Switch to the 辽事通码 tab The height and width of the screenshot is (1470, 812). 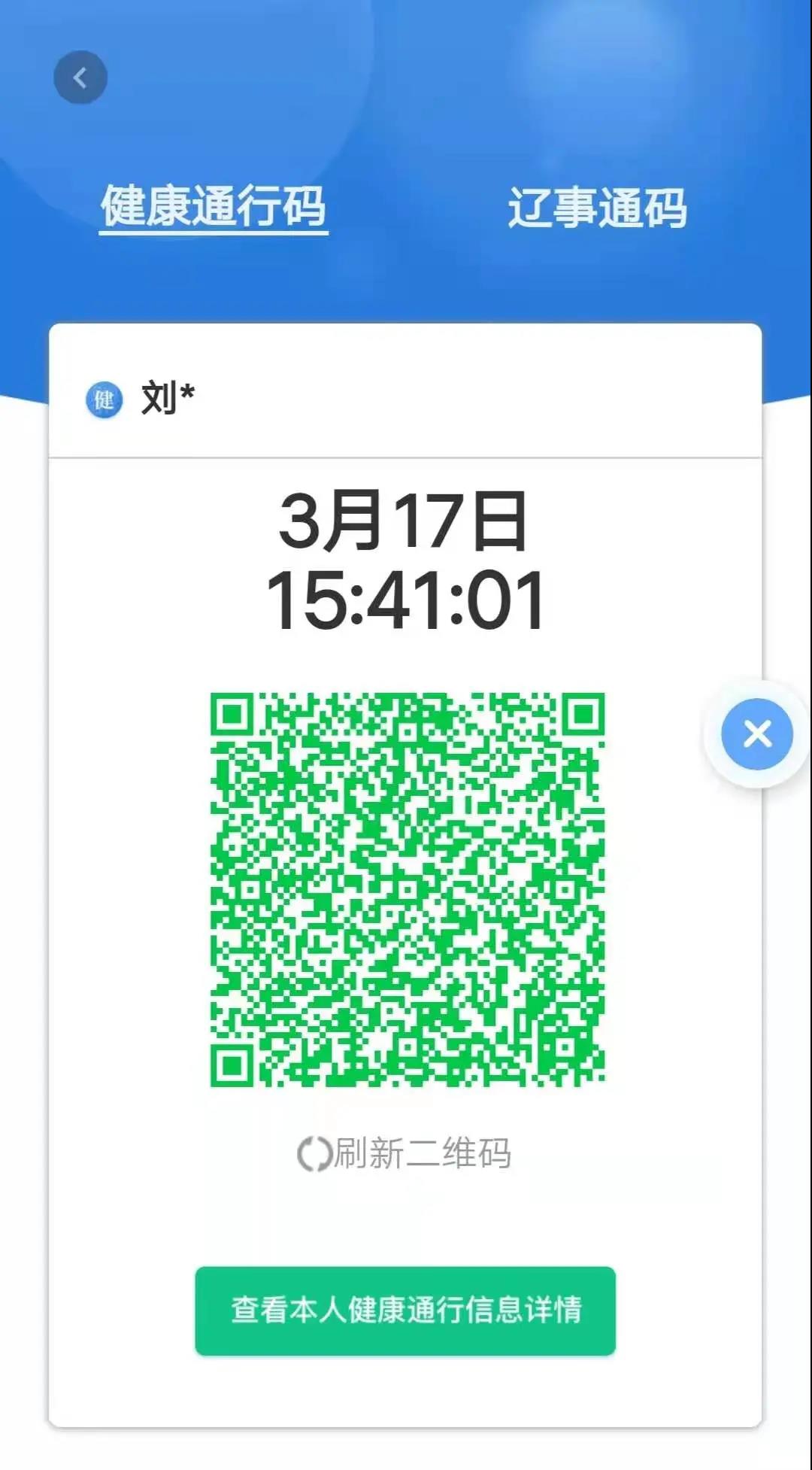pos(597,208)
